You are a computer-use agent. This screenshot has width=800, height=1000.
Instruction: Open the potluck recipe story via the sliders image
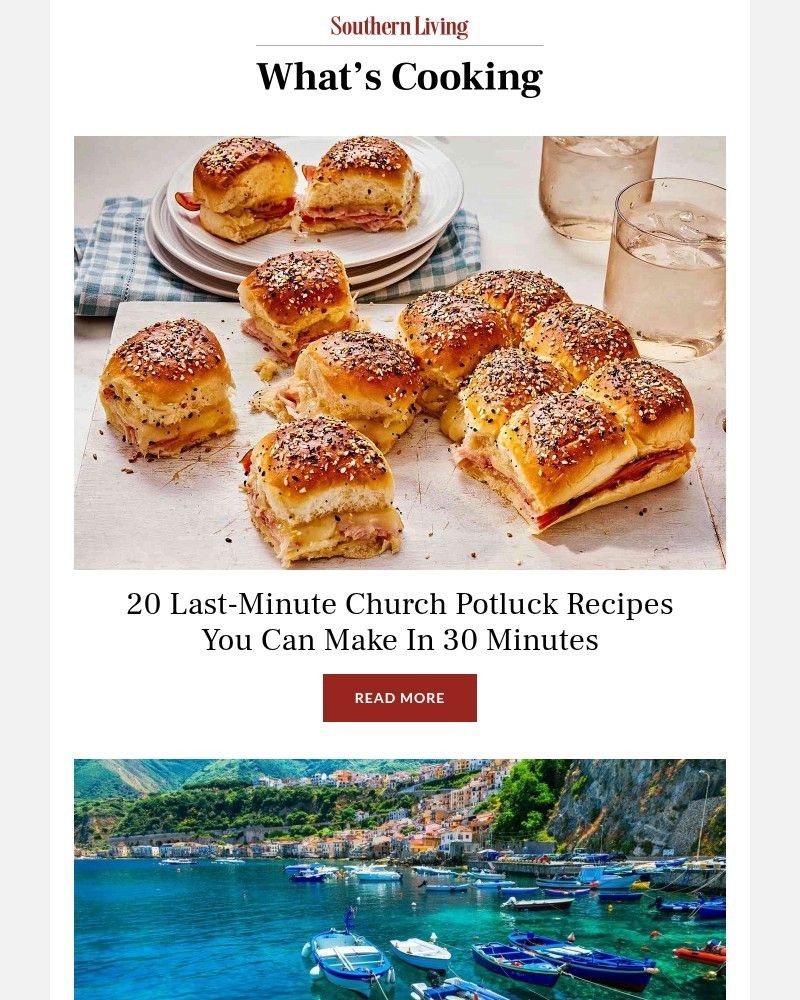(399, 352)
